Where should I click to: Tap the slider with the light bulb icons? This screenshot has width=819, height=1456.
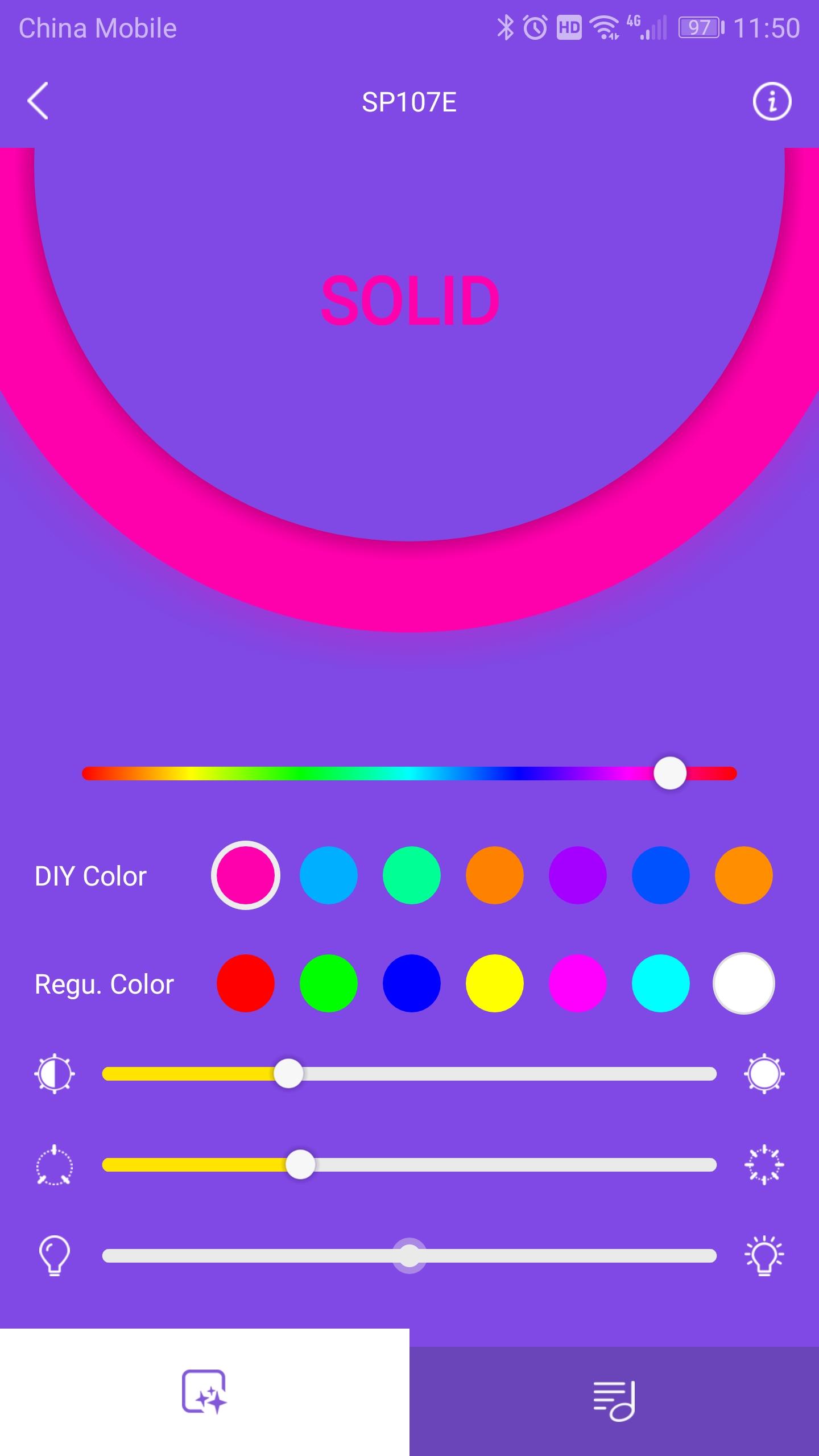(x=409, y=1256)
